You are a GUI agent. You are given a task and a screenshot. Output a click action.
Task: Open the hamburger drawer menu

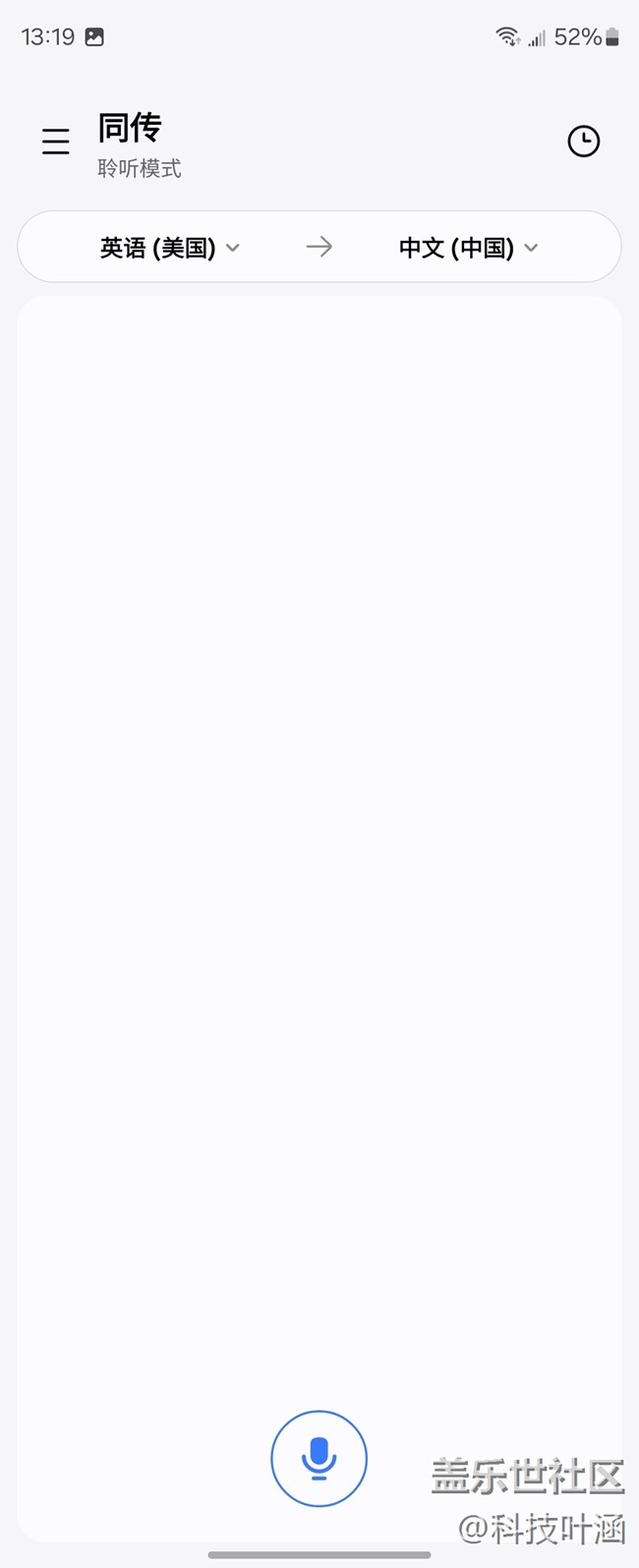click(56, 142)
